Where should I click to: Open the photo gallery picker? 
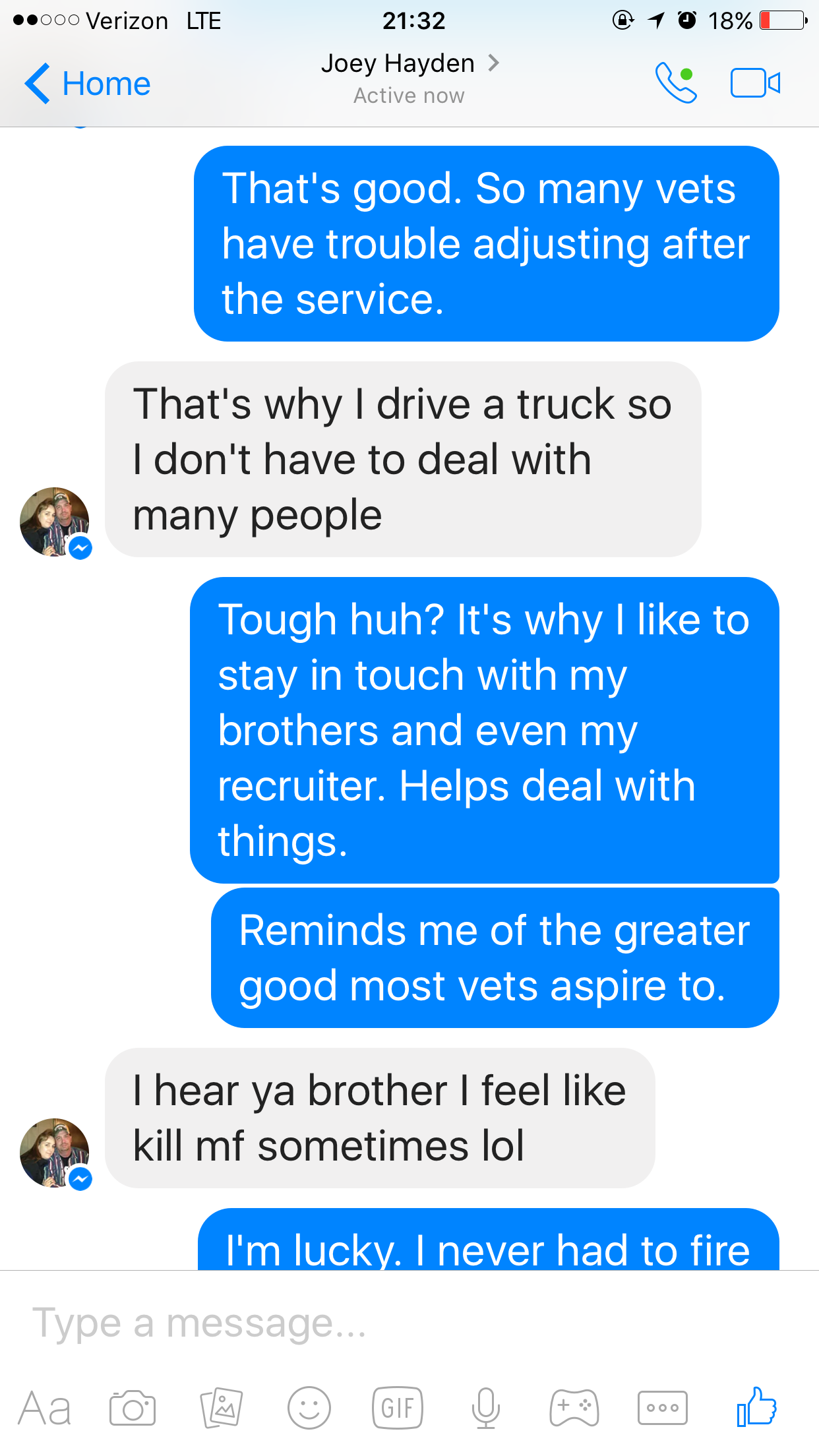[x=222, y=1409]
